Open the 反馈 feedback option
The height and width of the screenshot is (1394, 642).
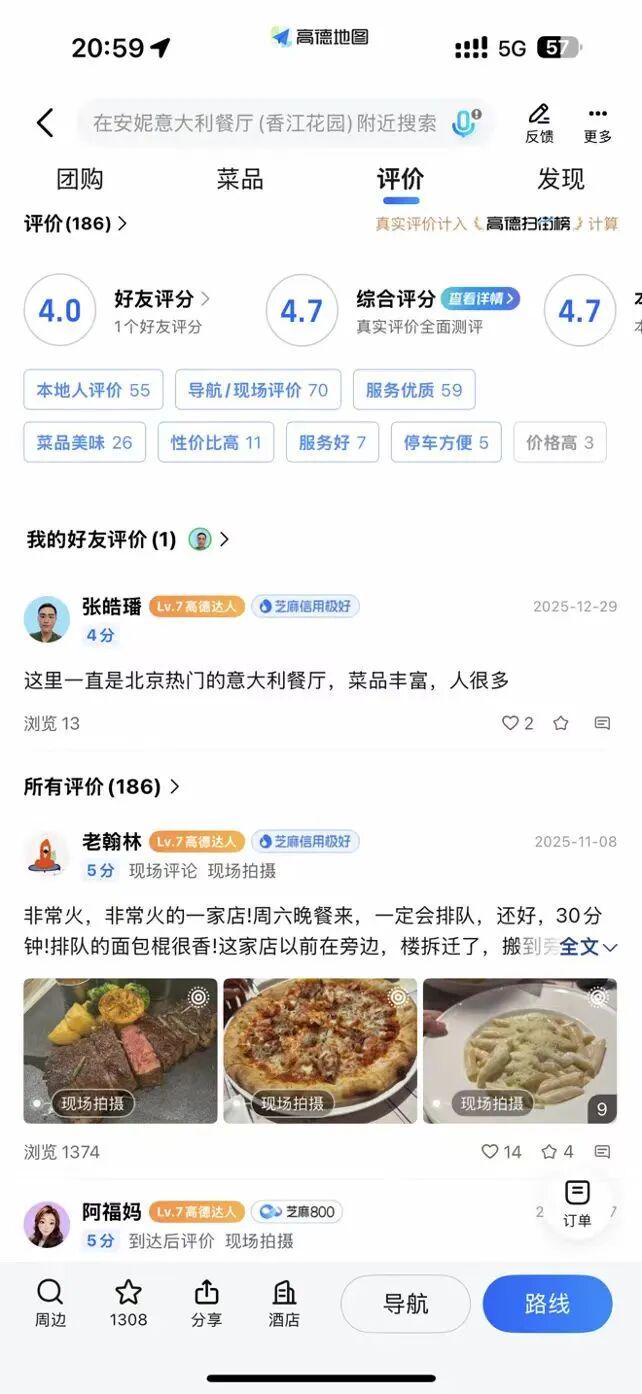[539, 123]
